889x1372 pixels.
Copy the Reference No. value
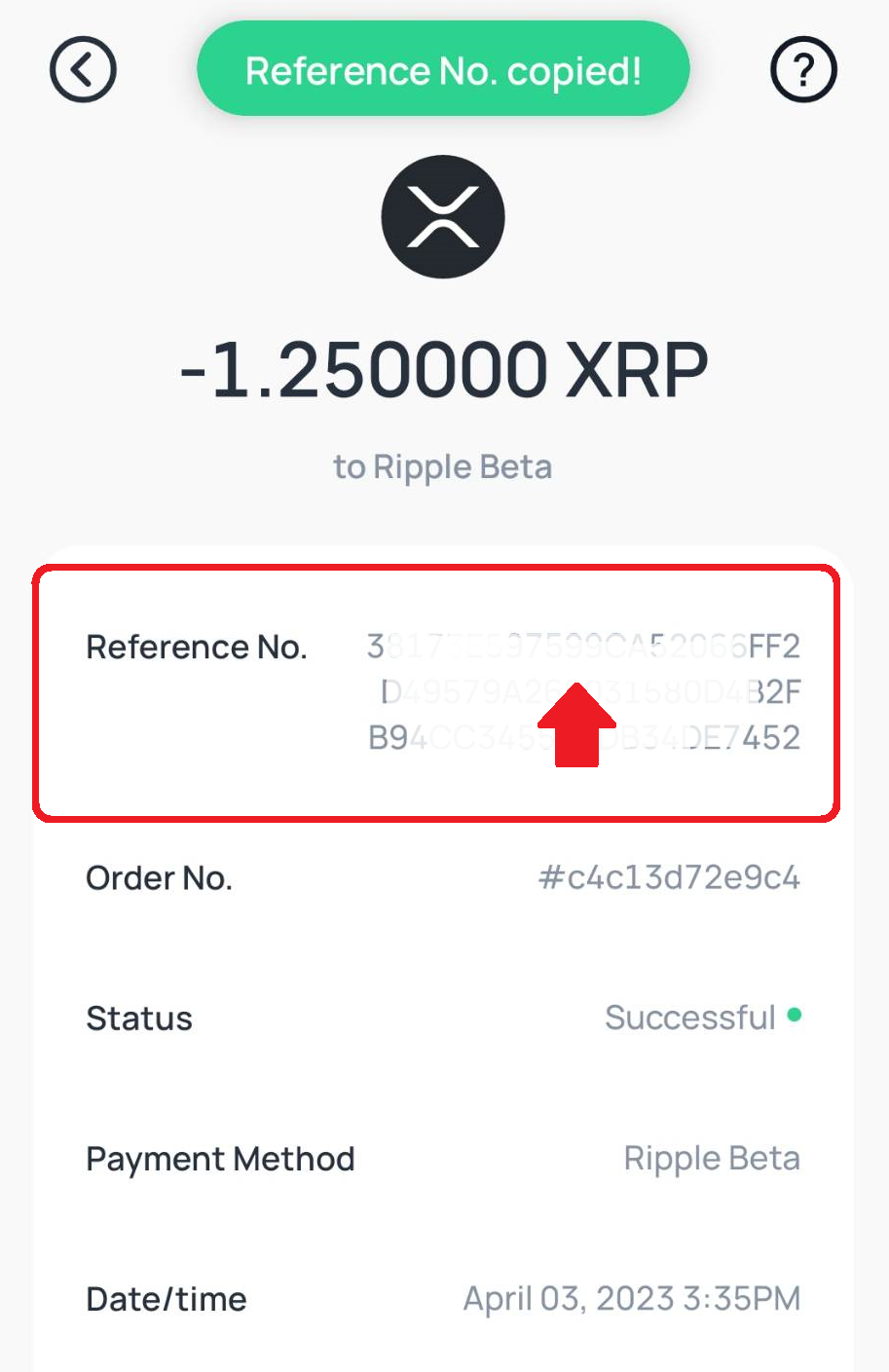(583, 691)
